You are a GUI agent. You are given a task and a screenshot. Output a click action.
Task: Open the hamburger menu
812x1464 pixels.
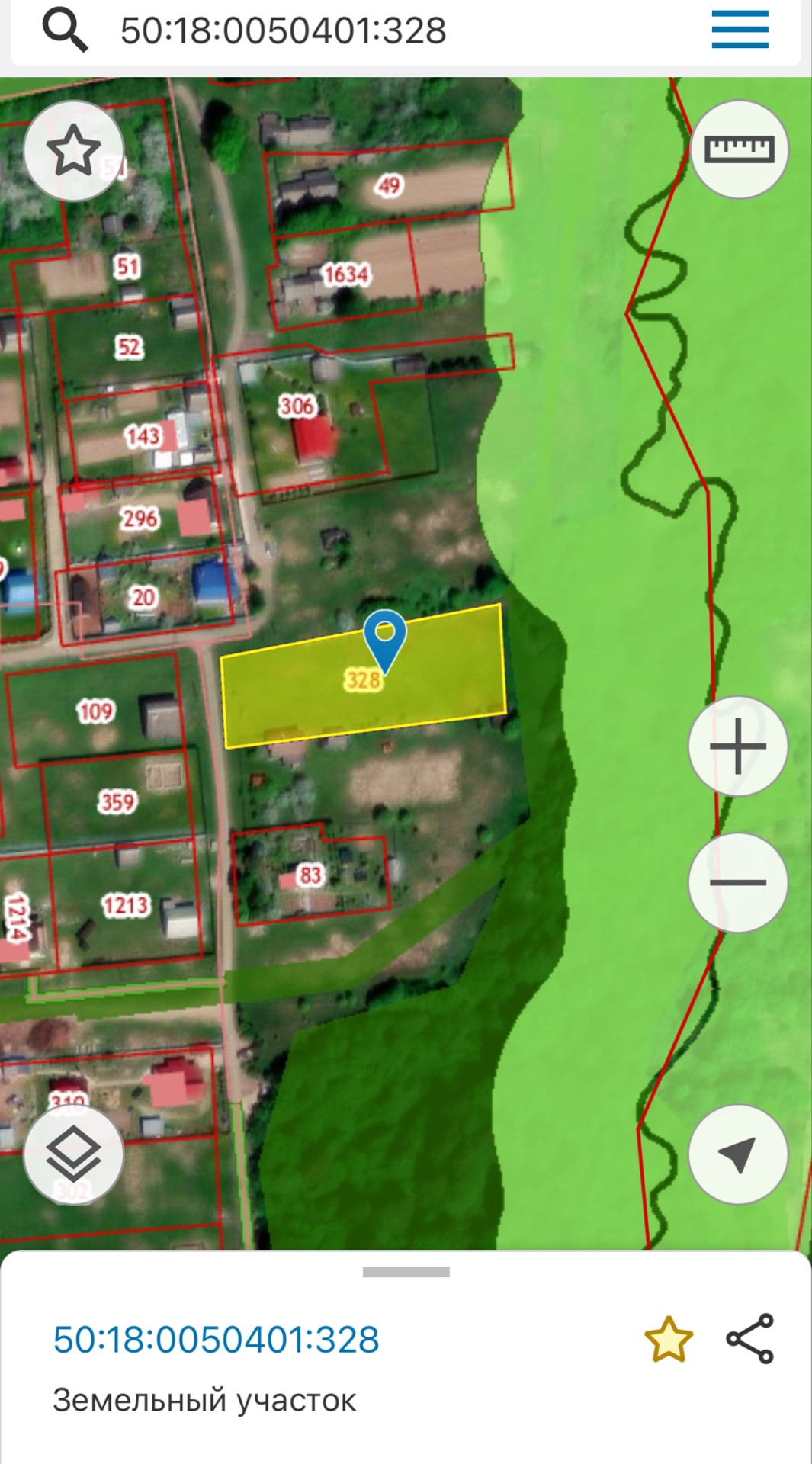click(740, 30)
